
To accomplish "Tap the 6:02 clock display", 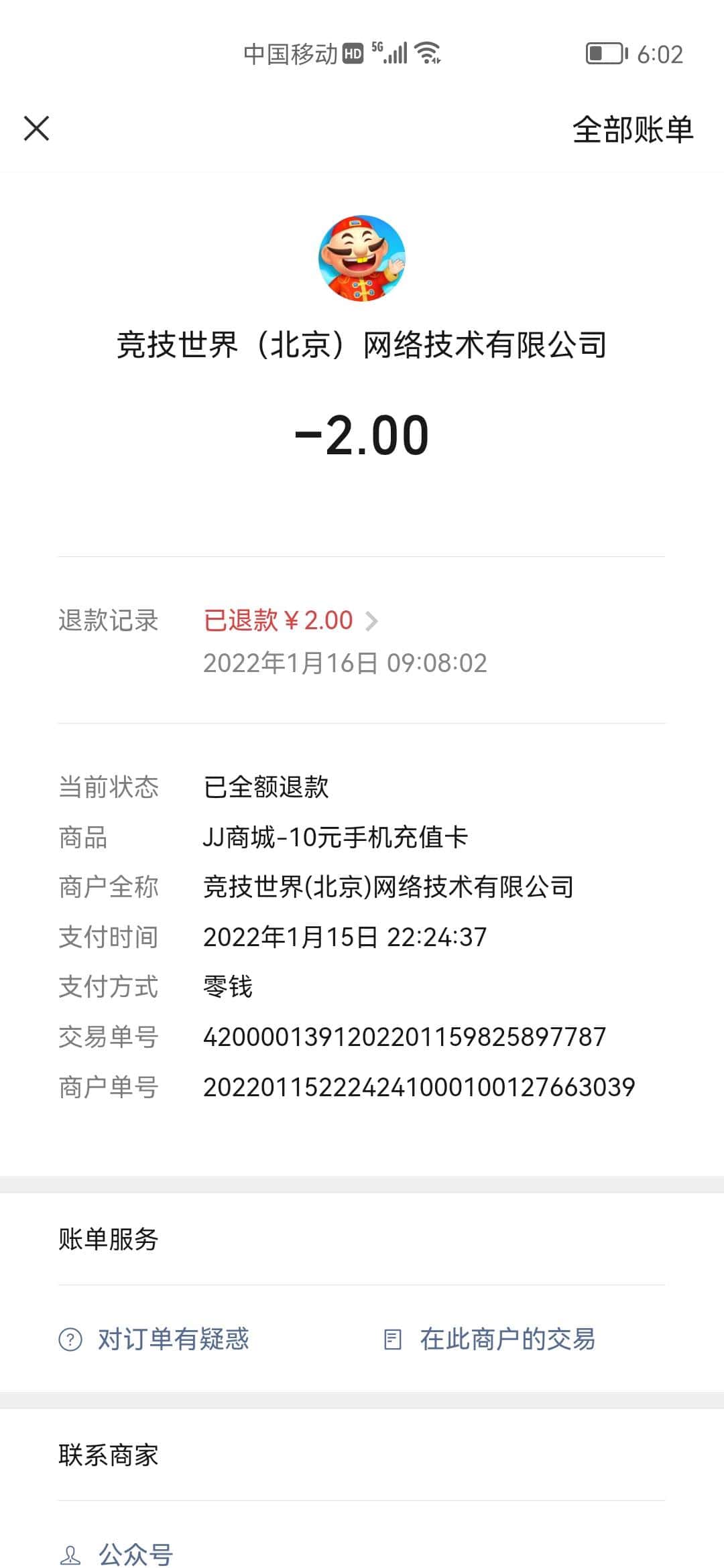I will 660,54.
